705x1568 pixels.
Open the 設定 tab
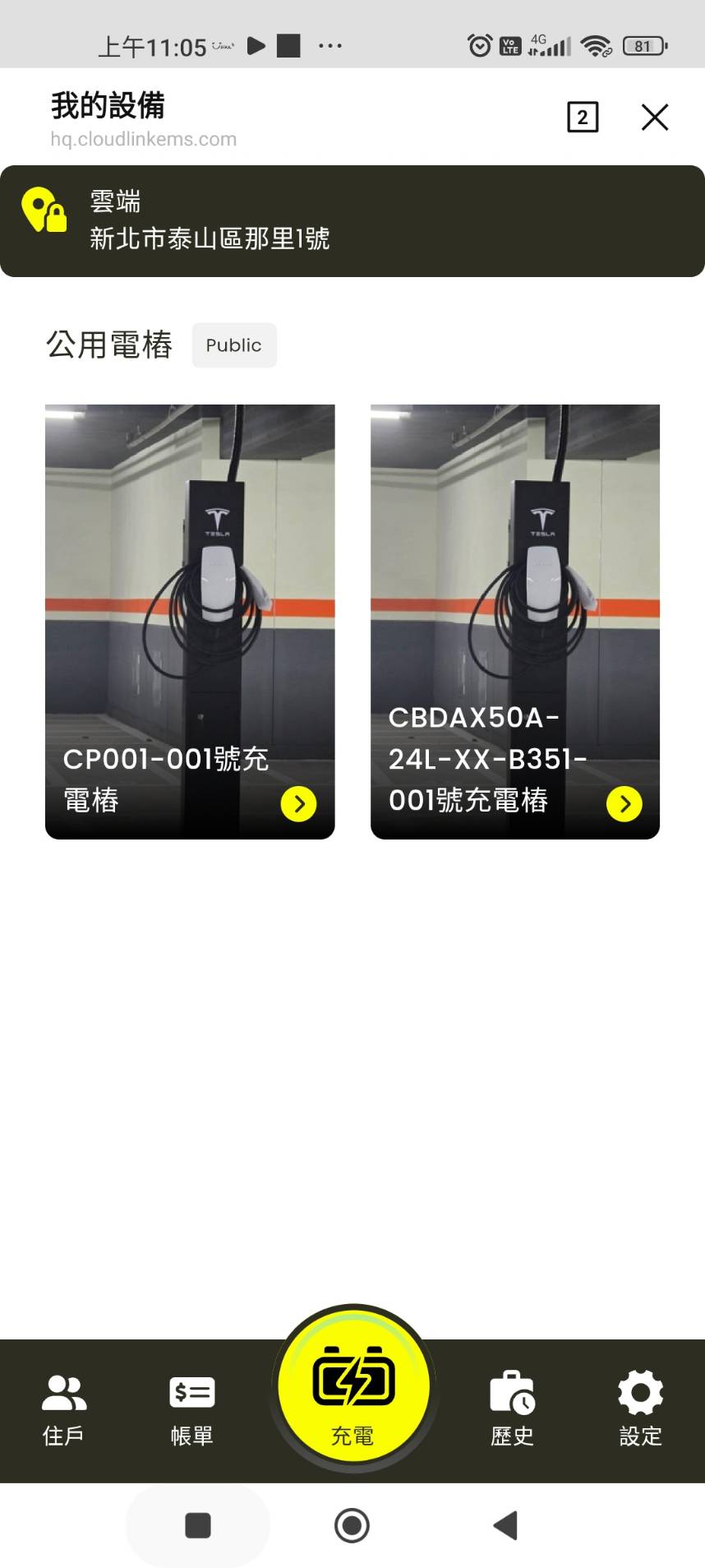click(640, 1409)
